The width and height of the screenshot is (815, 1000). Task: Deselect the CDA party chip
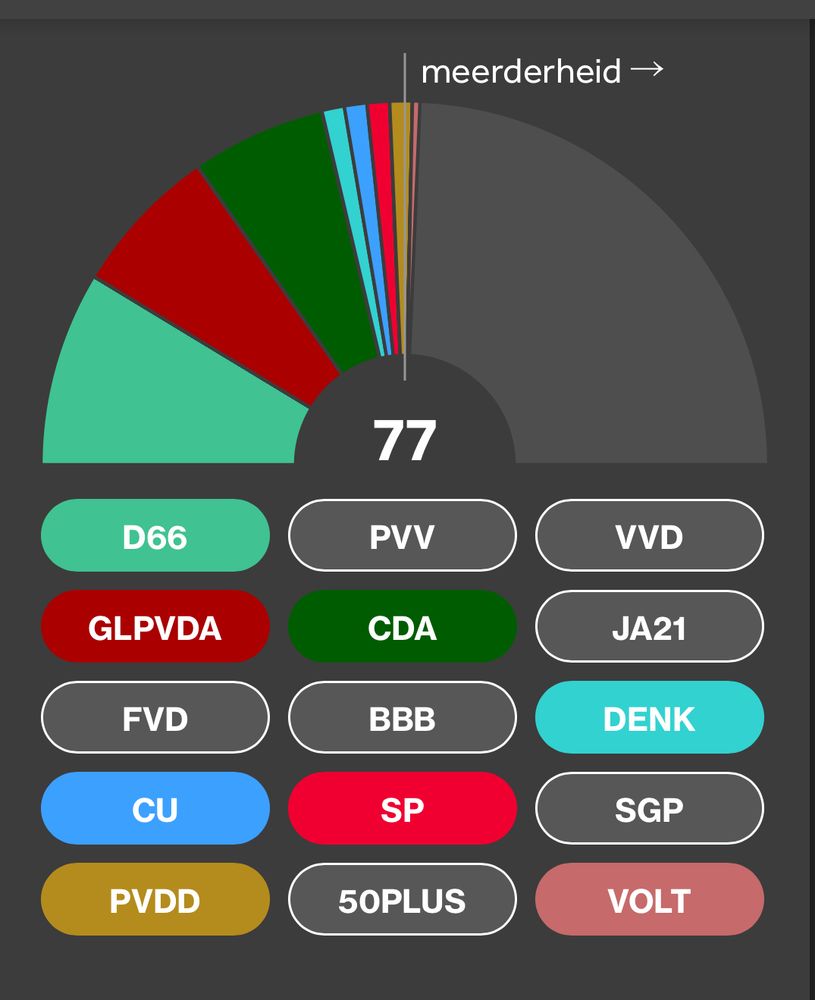402,627
